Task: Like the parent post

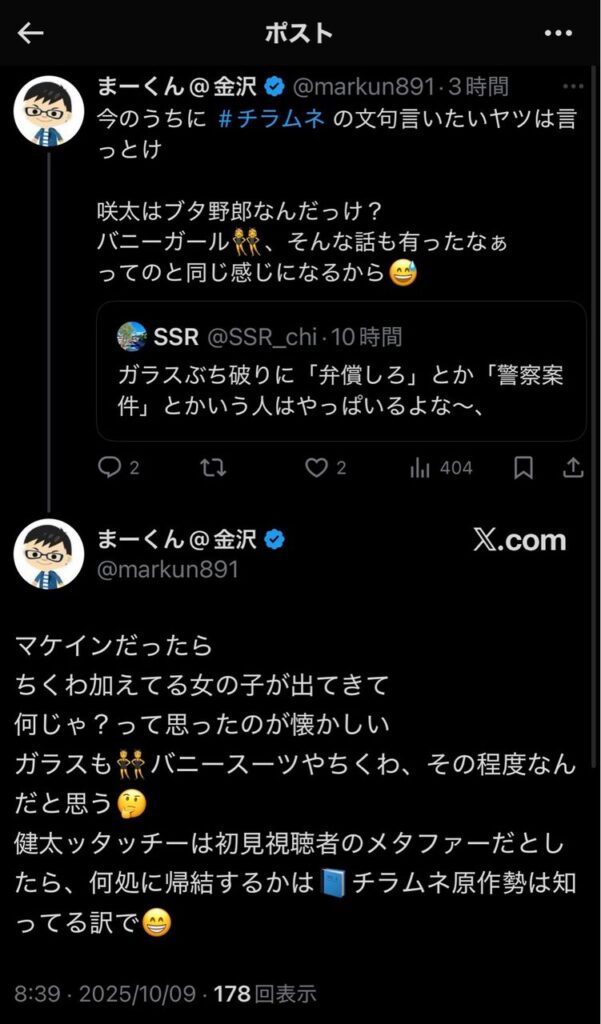Action: [x=317, y=467]
